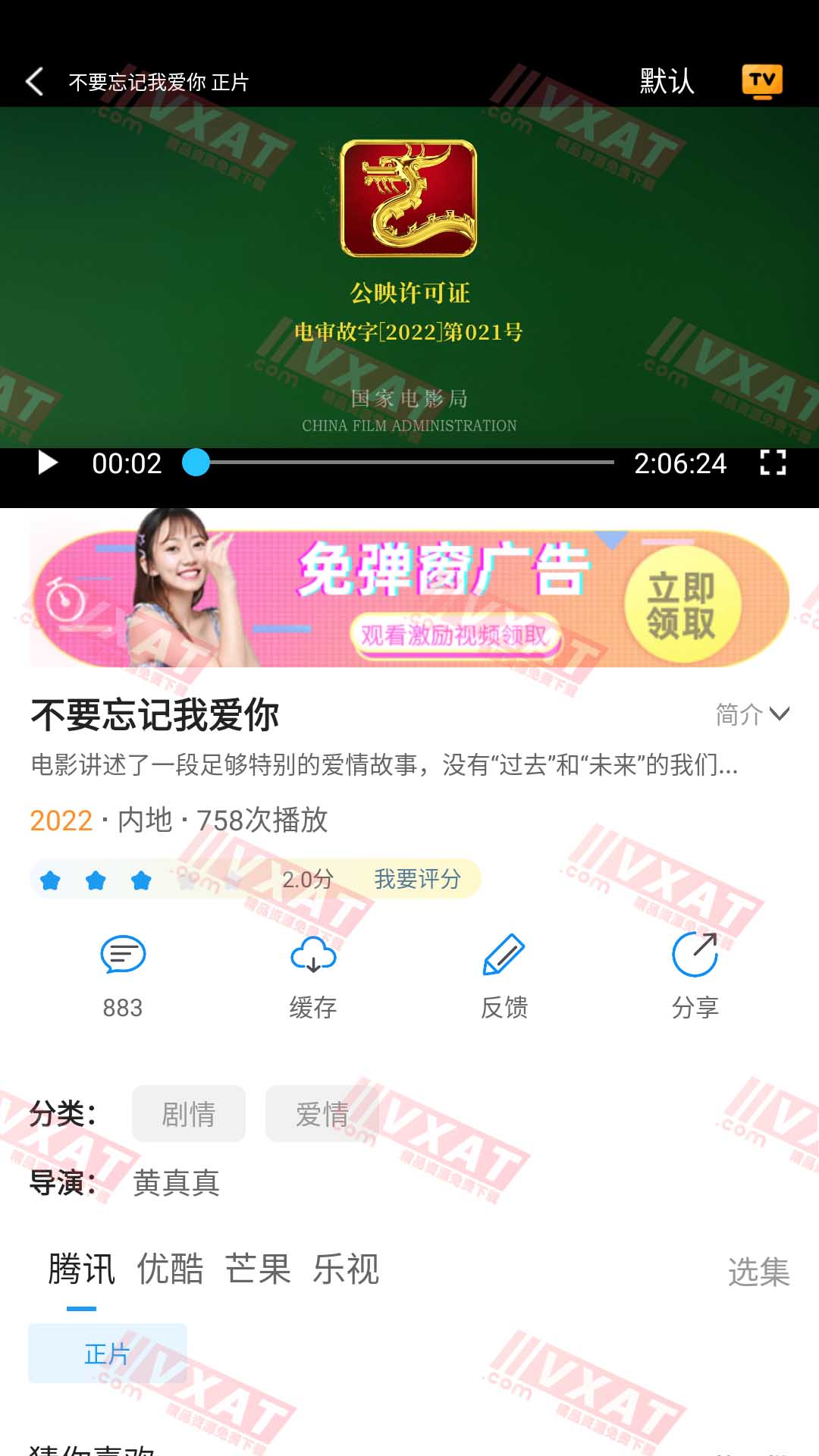Cast video with the TV icon
The width and height of the screenshot is (819, 1456).
pyautogui.click(x=761, y=81)
